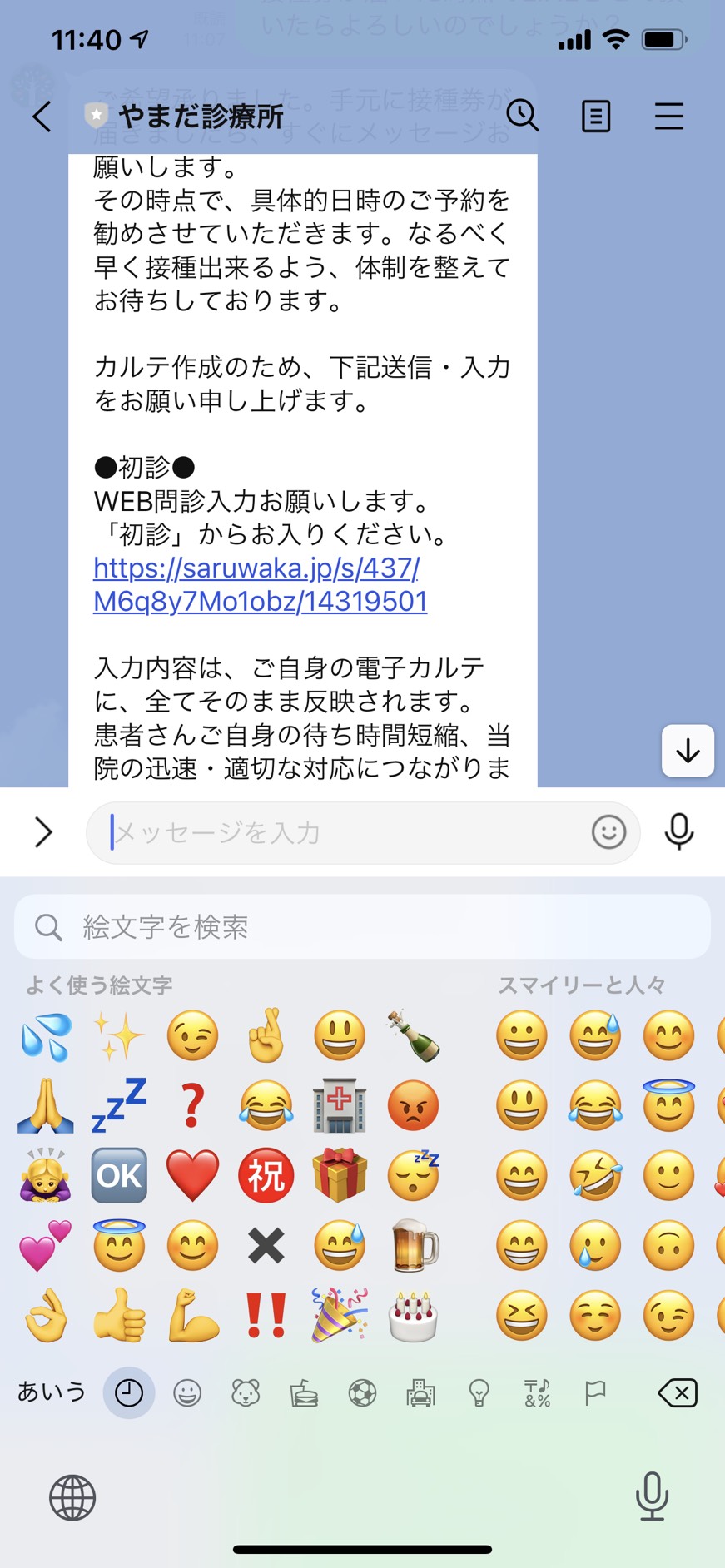The height and width of the screenshot is (1568, 725).
Task: Delete a character with the backspace key
Action: coord(678,1392)
